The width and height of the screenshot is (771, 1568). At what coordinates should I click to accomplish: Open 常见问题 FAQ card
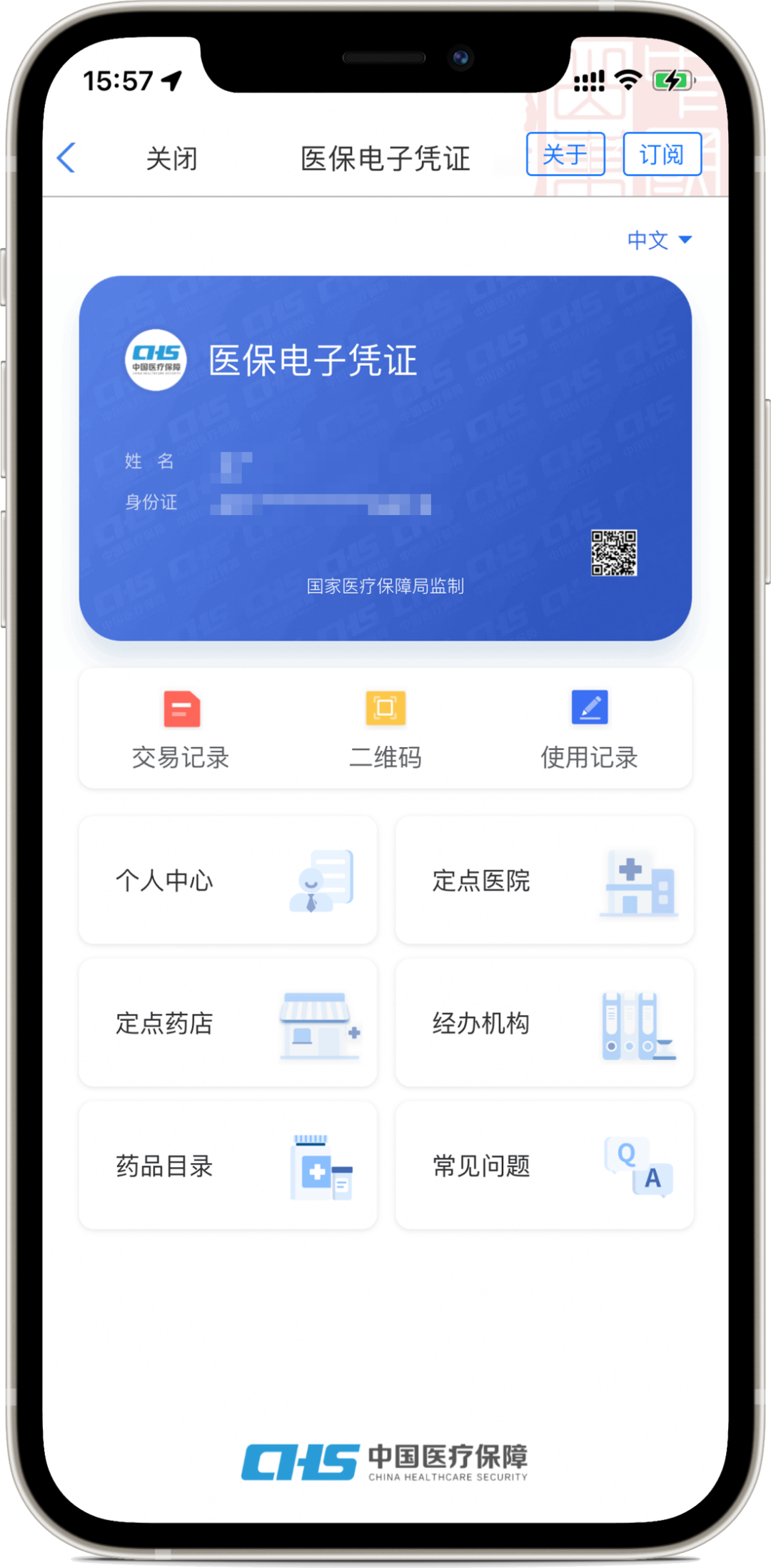click(x=544, y=1166)
